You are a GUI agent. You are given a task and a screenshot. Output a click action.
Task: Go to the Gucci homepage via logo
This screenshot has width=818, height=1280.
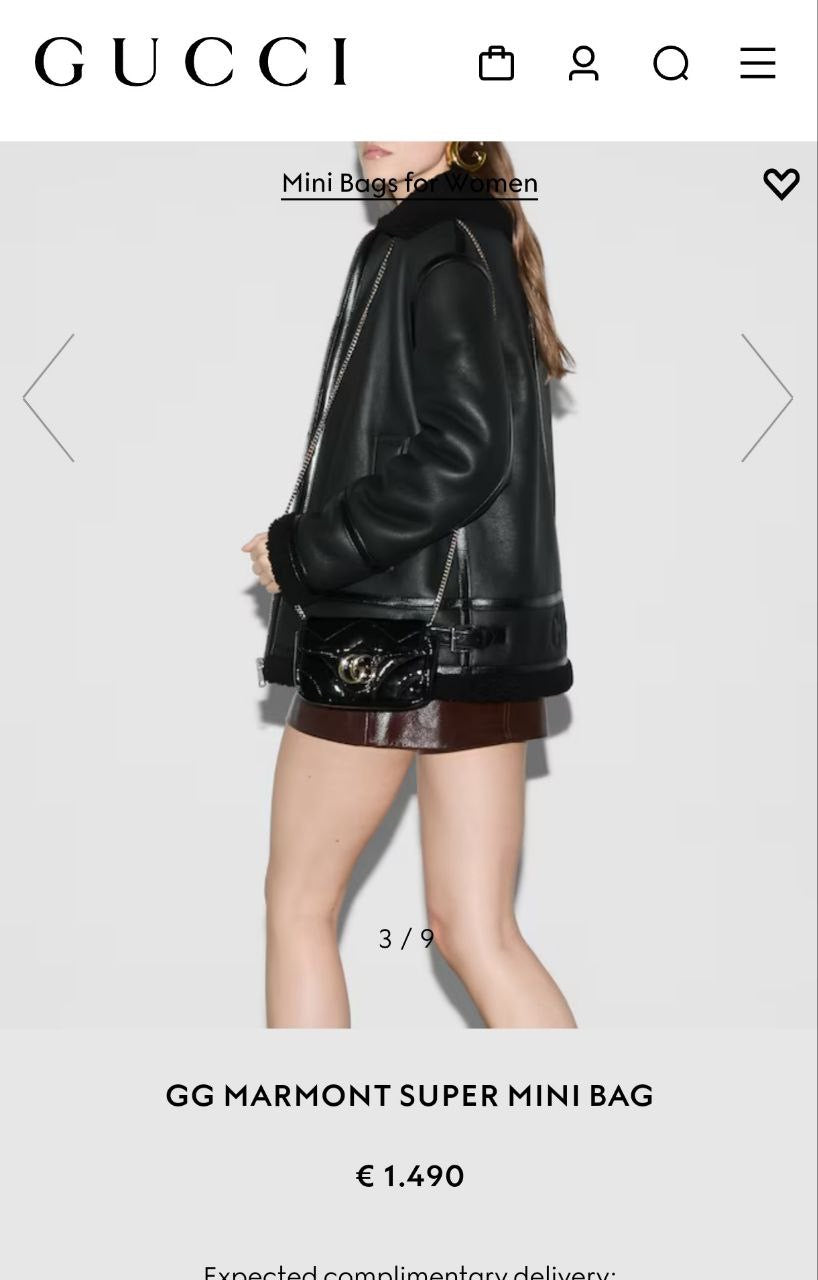tap(191, 62)
